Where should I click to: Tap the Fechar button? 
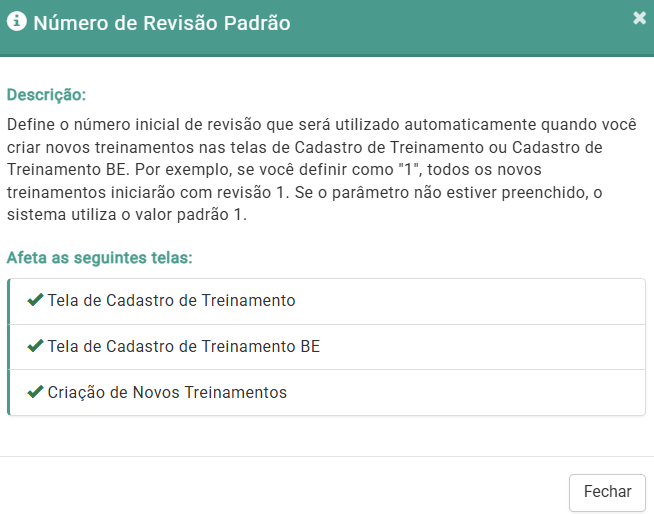607,491
